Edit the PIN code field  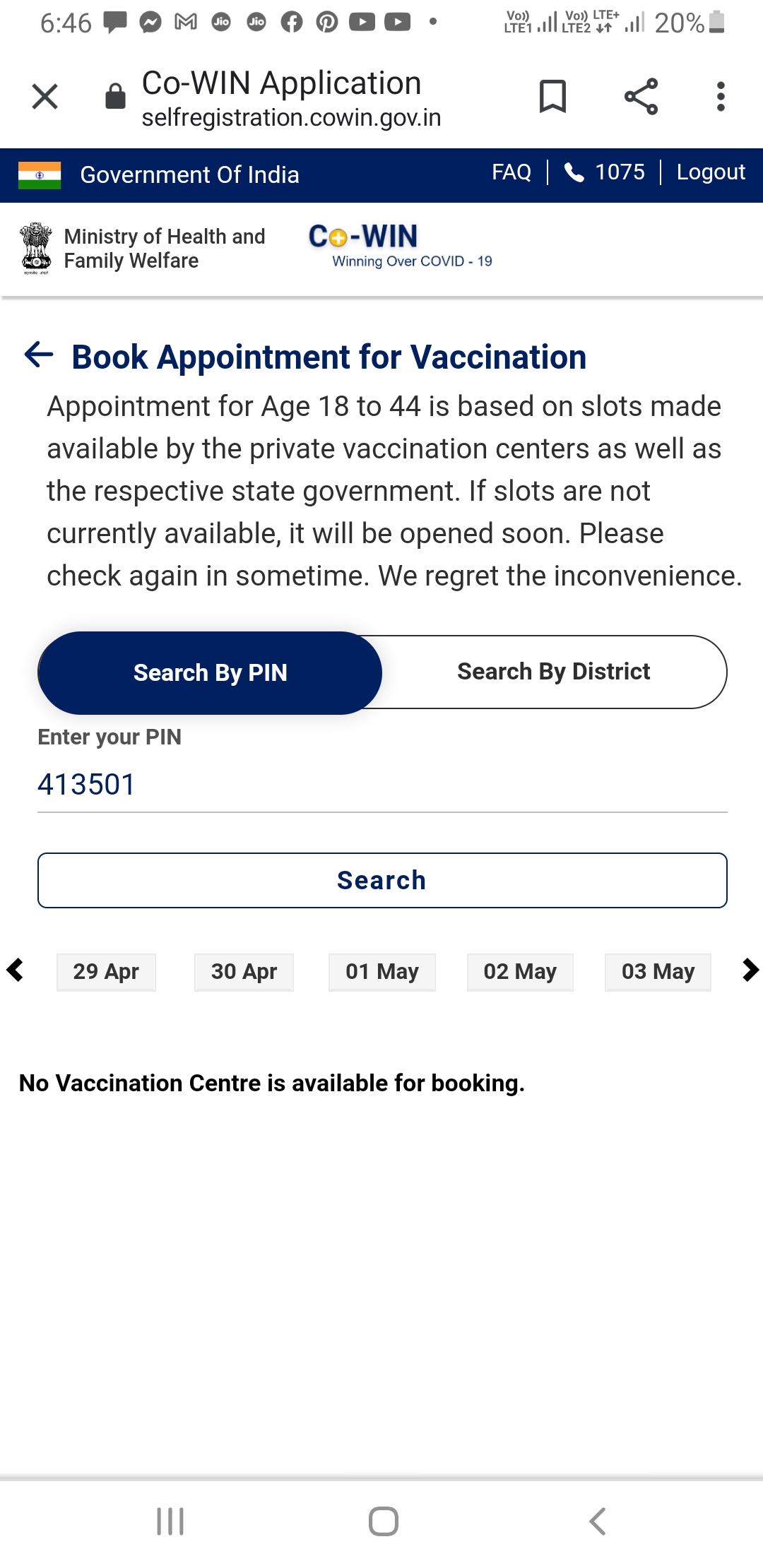click(381, 785)
